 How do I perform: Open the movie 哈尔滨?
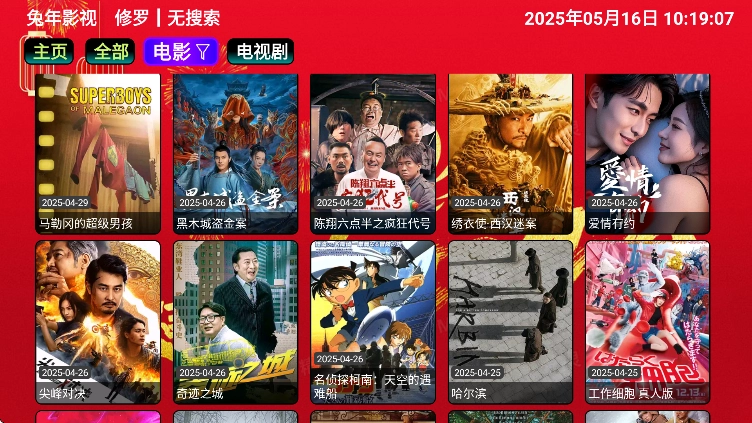(x=510, y=320)
